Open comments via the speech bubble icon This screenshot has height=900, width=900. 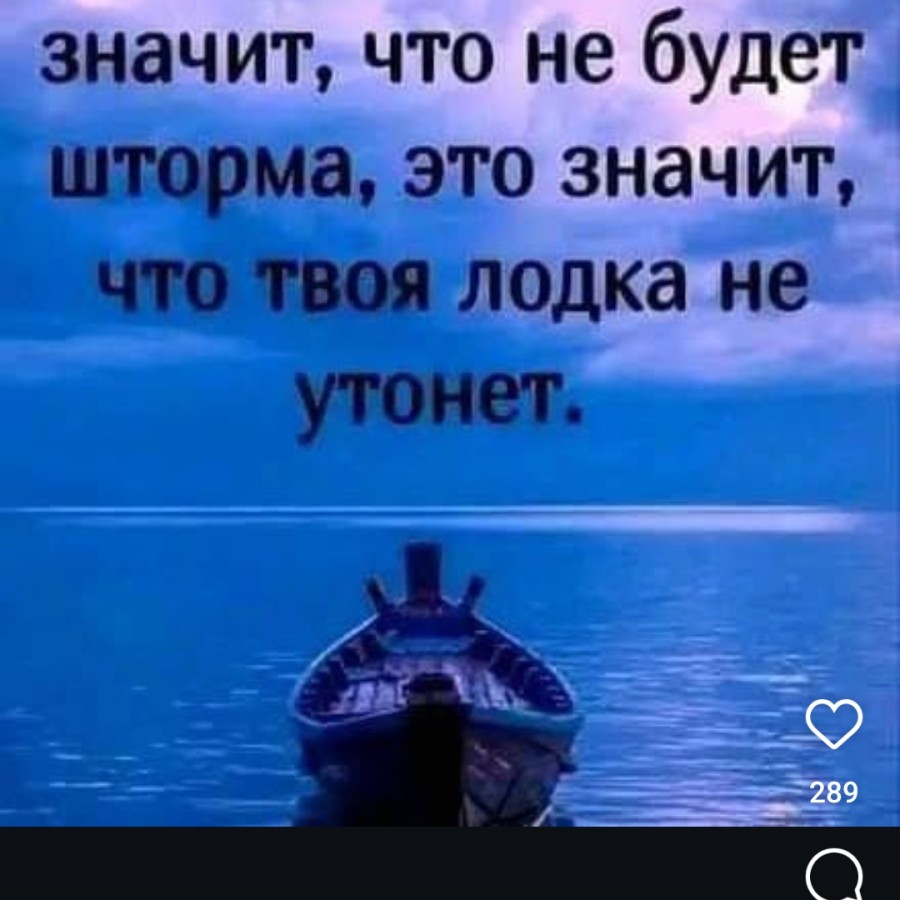pyautogui.click(x=833, y=877)
